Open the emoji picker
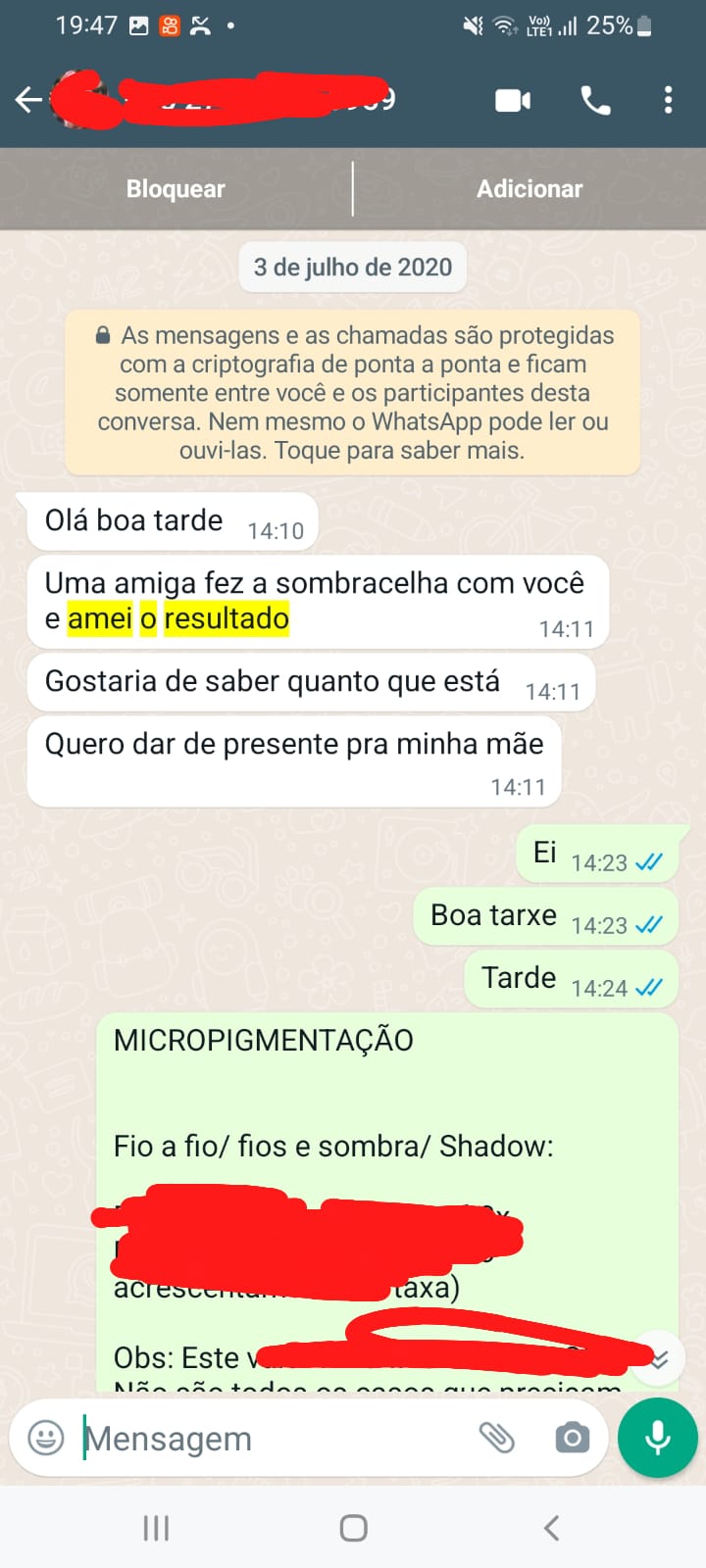 [46, 1438]
